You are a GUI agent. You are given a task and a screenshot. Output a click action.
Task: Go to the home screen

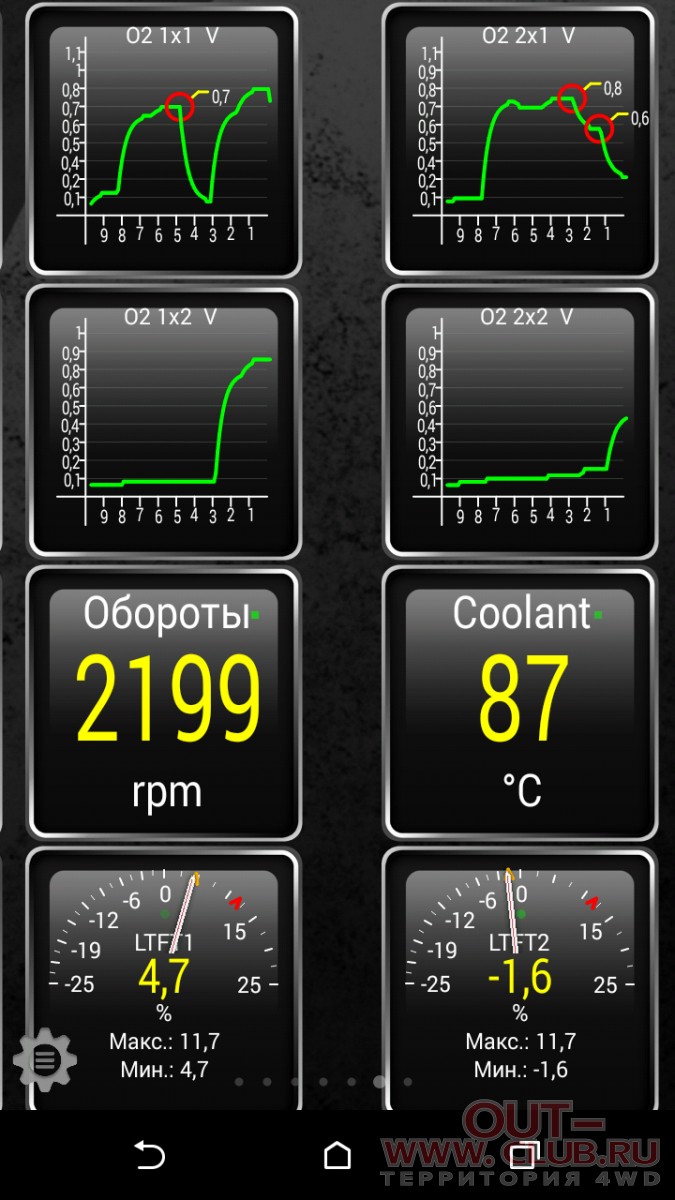pyautogui.click(x=337, y=1155)
